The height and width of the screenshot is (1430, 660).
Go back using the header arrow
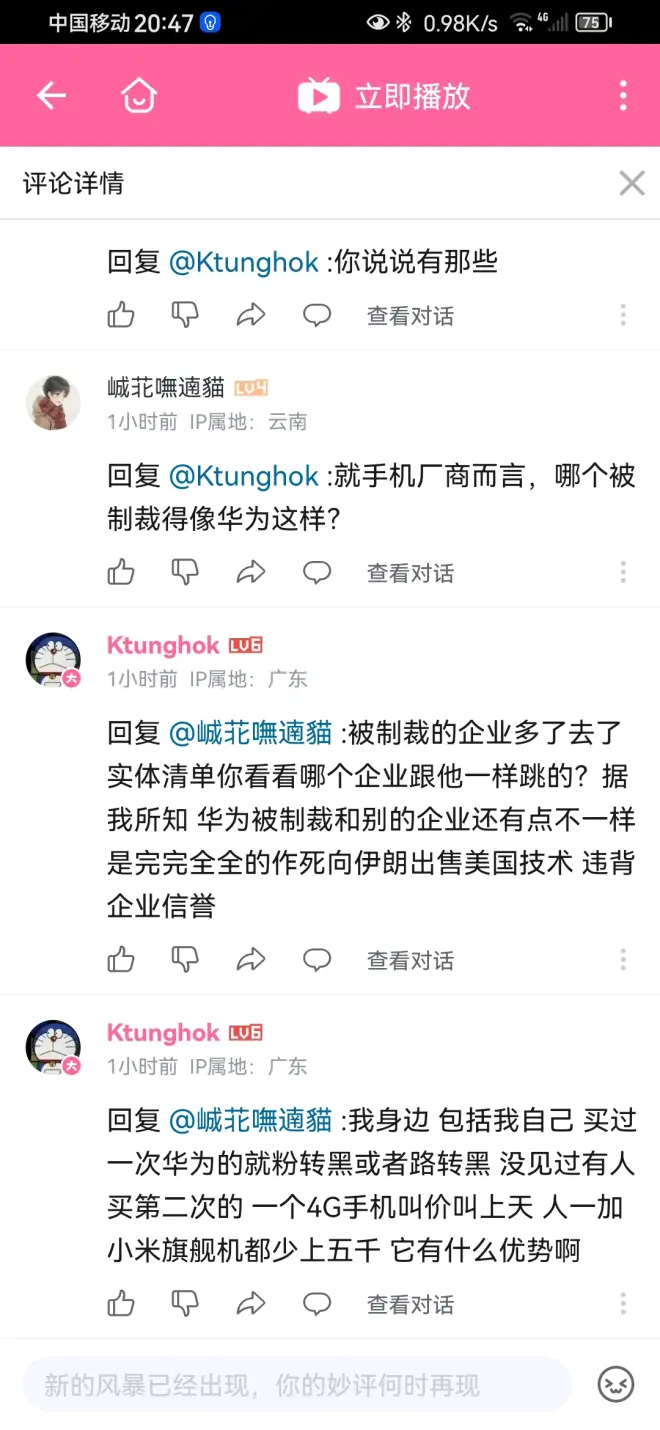point(51,96)
